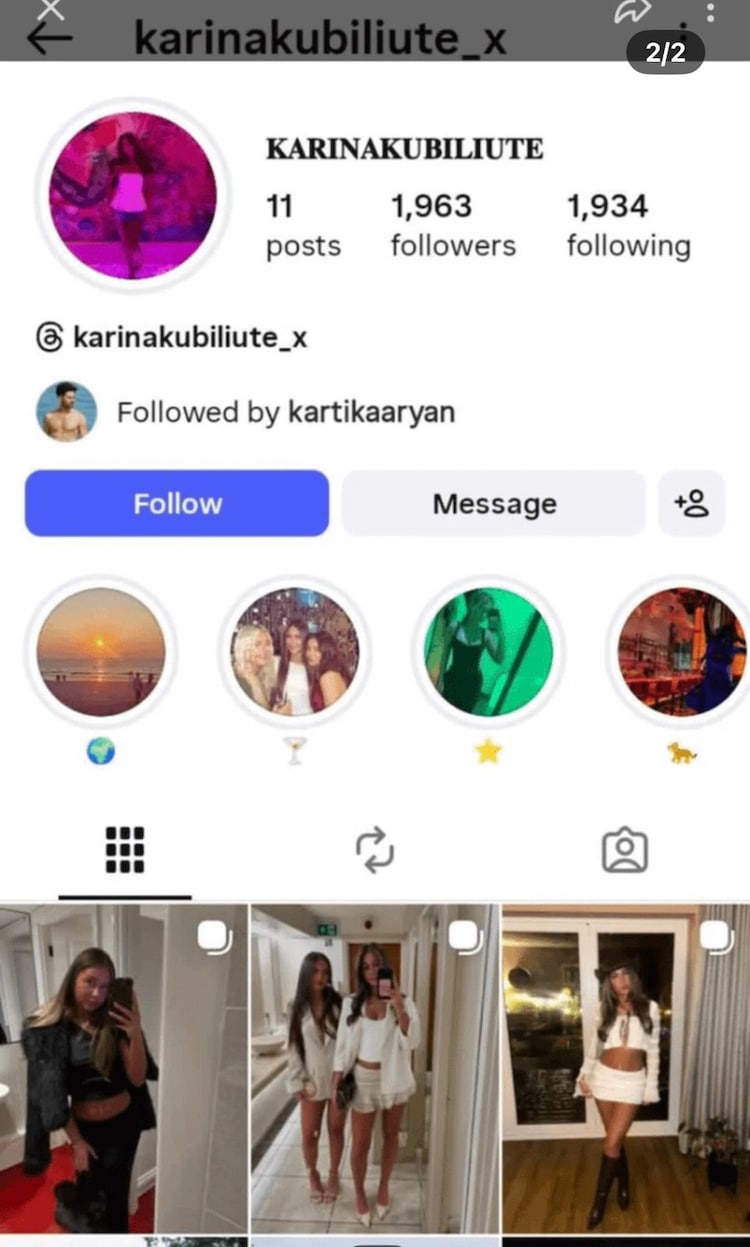Select the Reels tab icon
The image size is (750, 1247).
(x=375, y=850)
